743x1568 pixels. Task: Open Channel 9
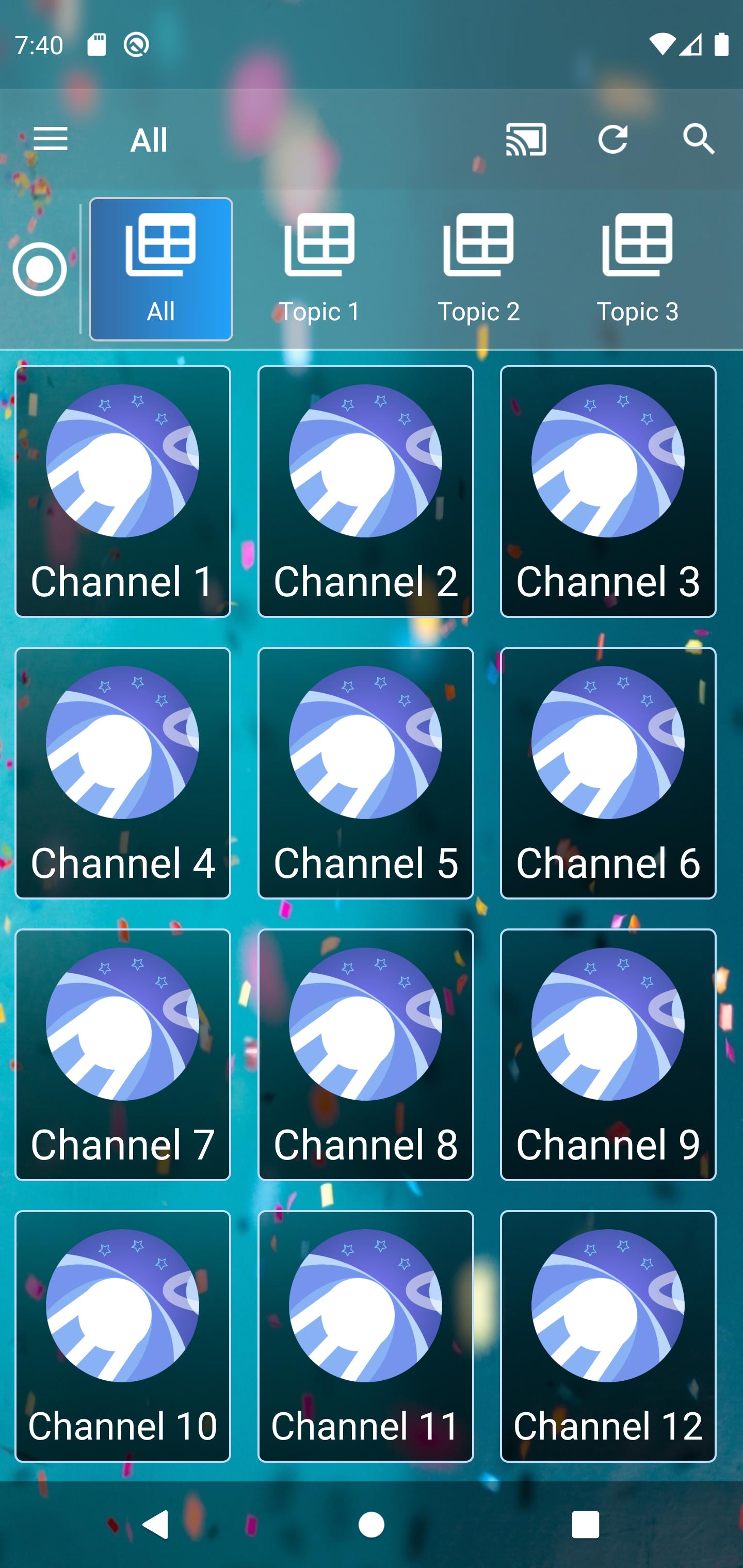coord(608,1054)
